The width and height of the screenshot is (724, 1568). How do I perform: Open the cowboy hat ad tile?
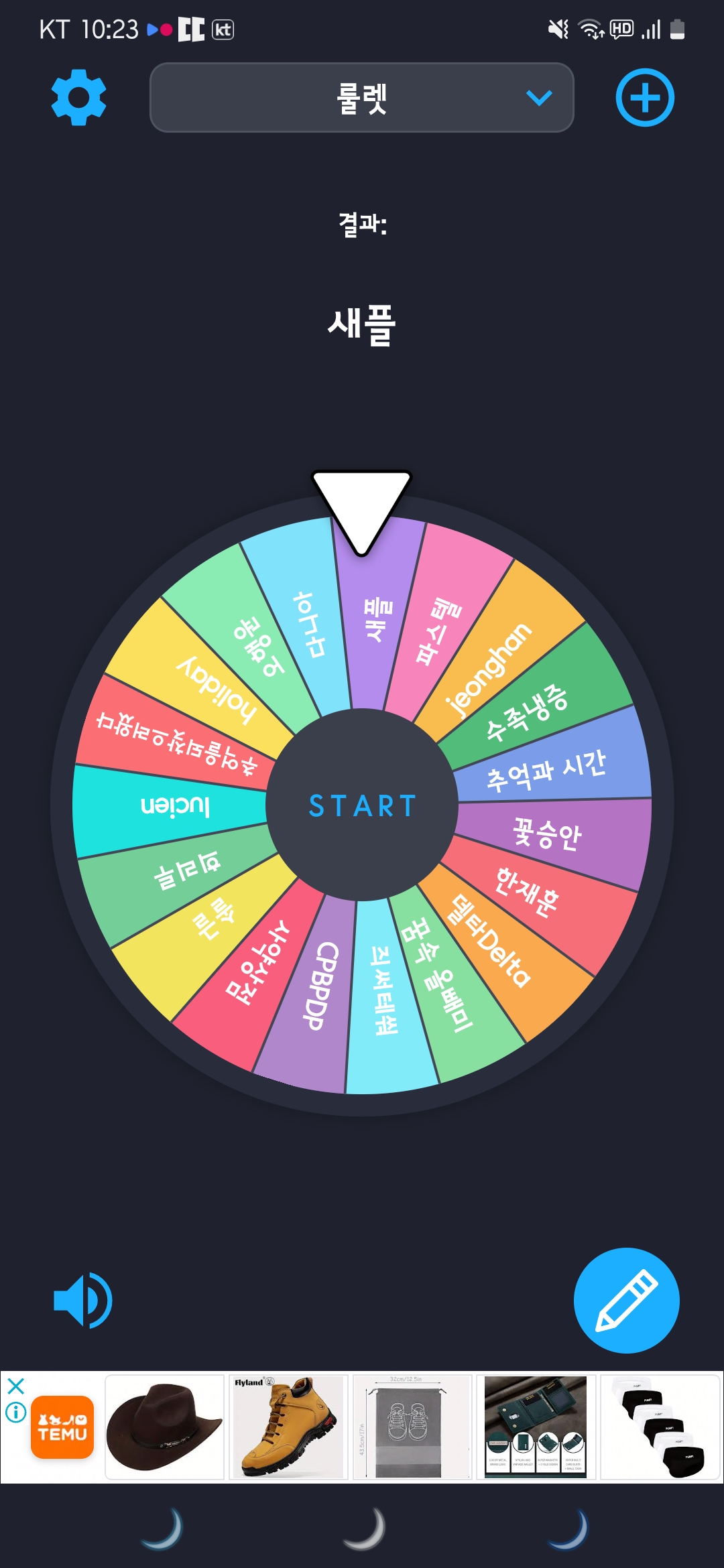[165, 1427]
